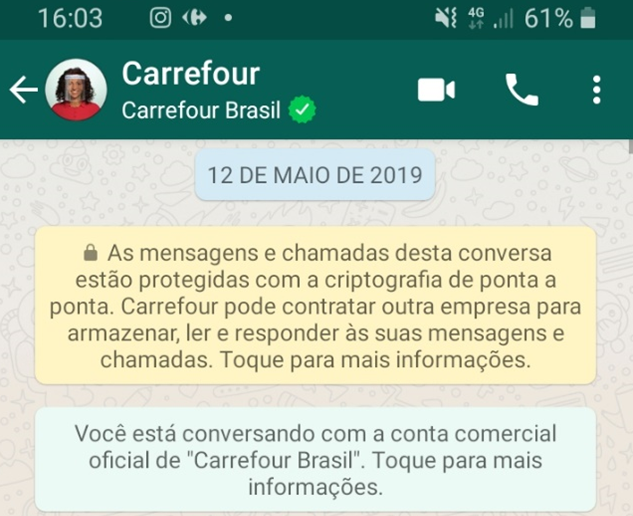Start a video call with Carrefour
This screenshot has height=516, width=633.
click(x=436, y=90)
